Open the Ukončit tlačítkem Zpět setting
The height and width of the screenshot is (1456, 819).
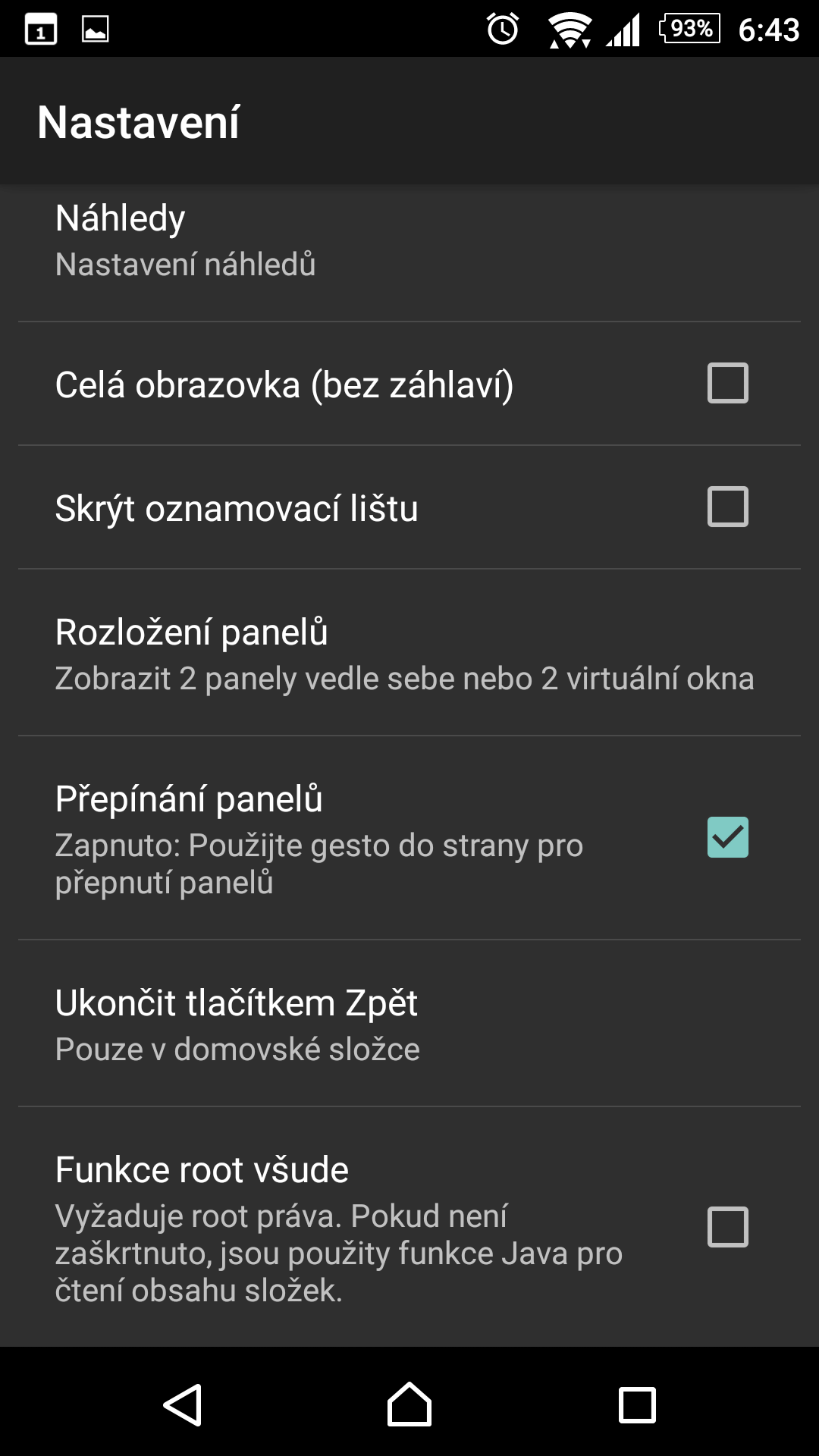pos(409,1024)
